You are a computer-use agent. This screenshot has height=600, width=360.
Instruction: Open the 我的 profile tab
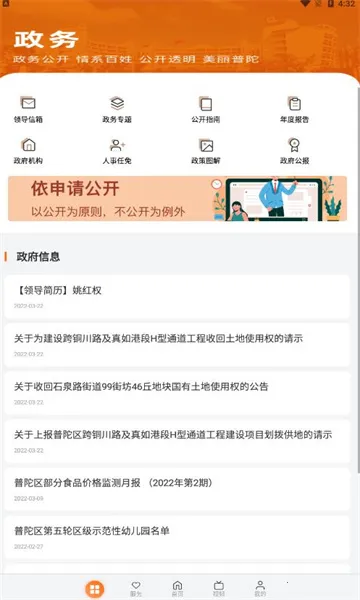point(260,589)
